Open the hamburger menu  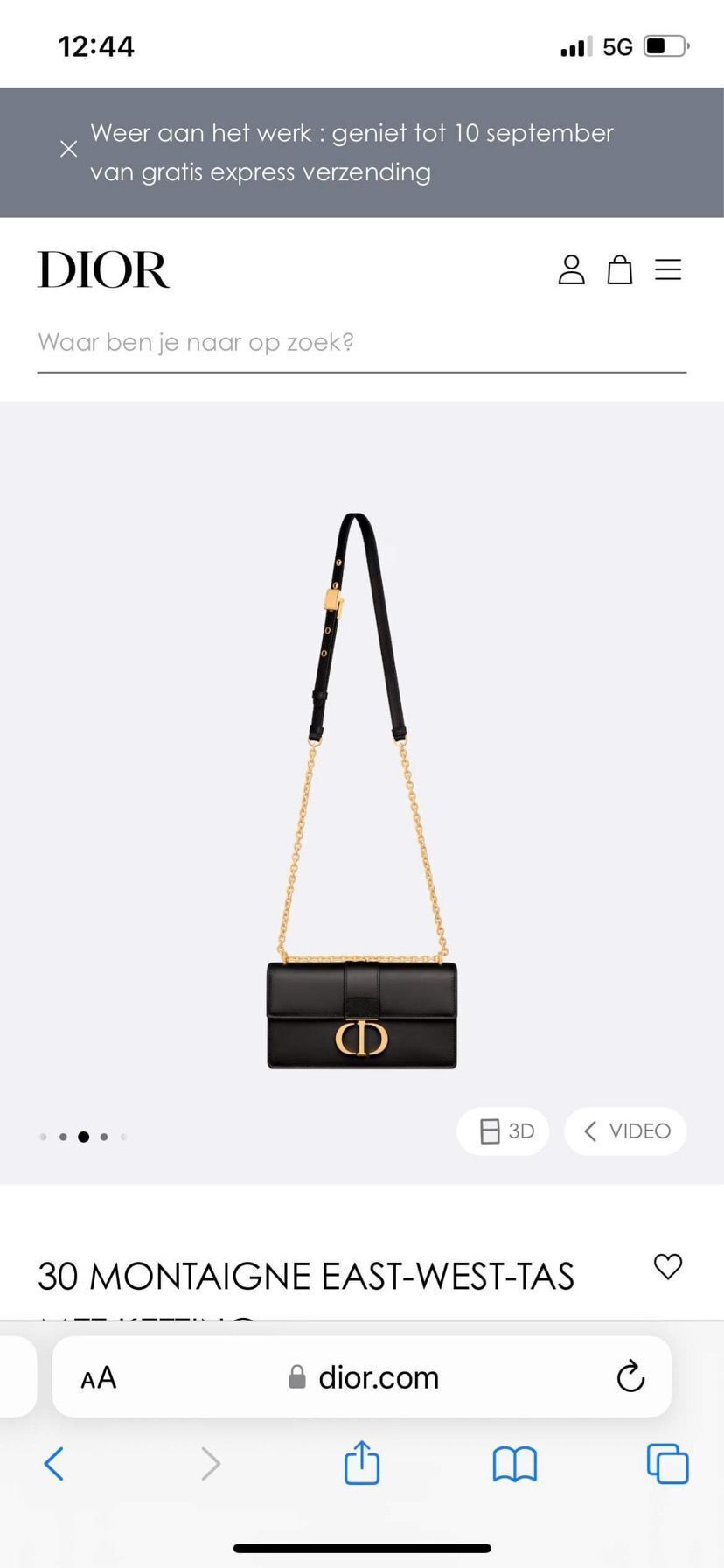[668, 269]
